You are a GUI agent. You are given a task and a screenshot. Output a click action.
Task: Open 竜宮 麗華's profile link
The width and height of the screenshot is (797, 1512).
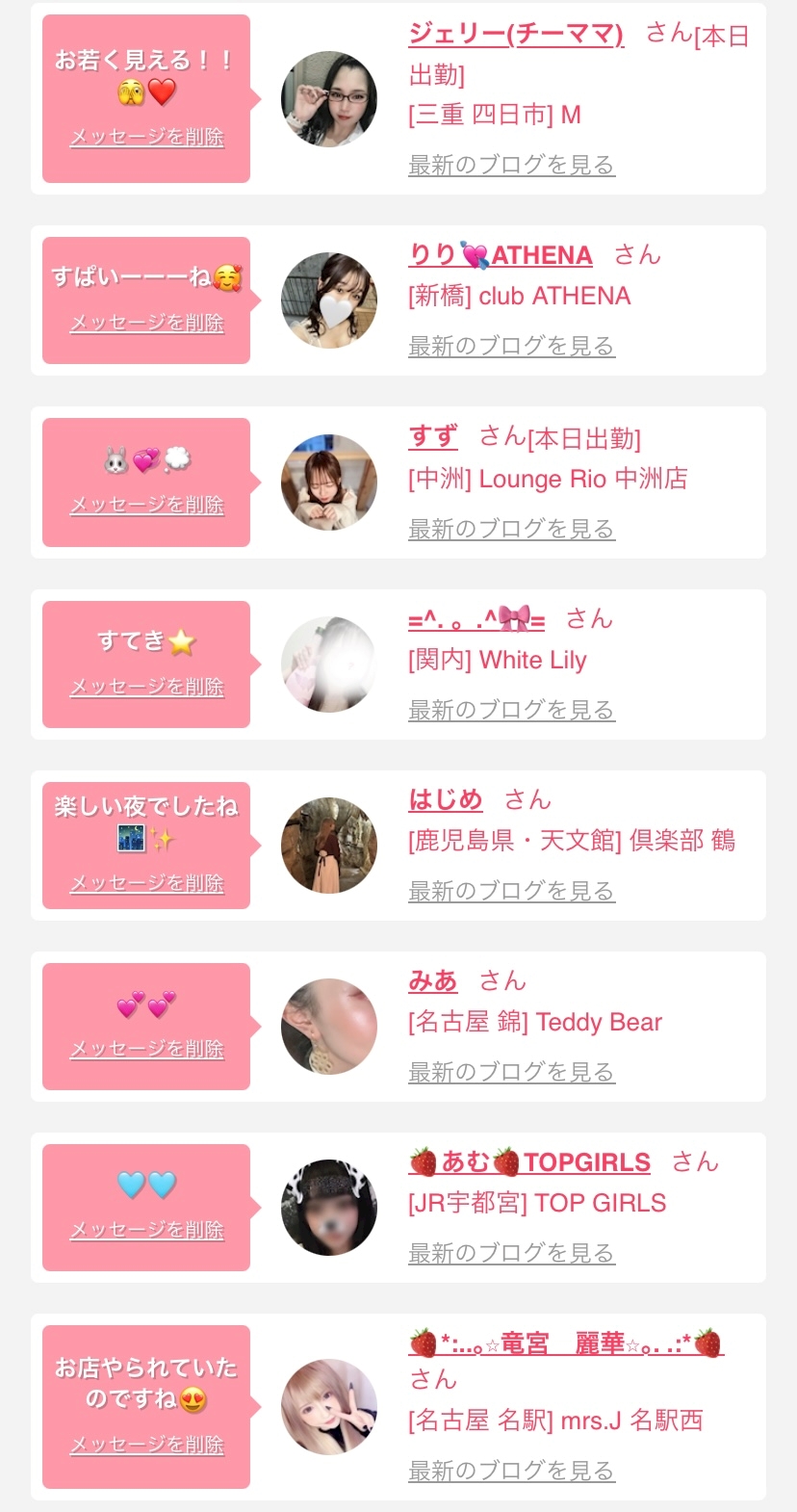click(x=566, y=1343)
